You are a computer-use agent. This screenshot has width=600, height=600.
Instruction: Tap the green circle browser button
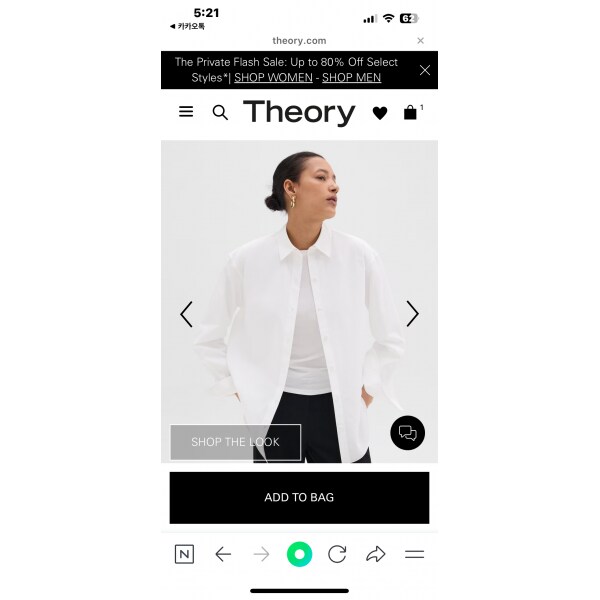click(x=299, y=554)
